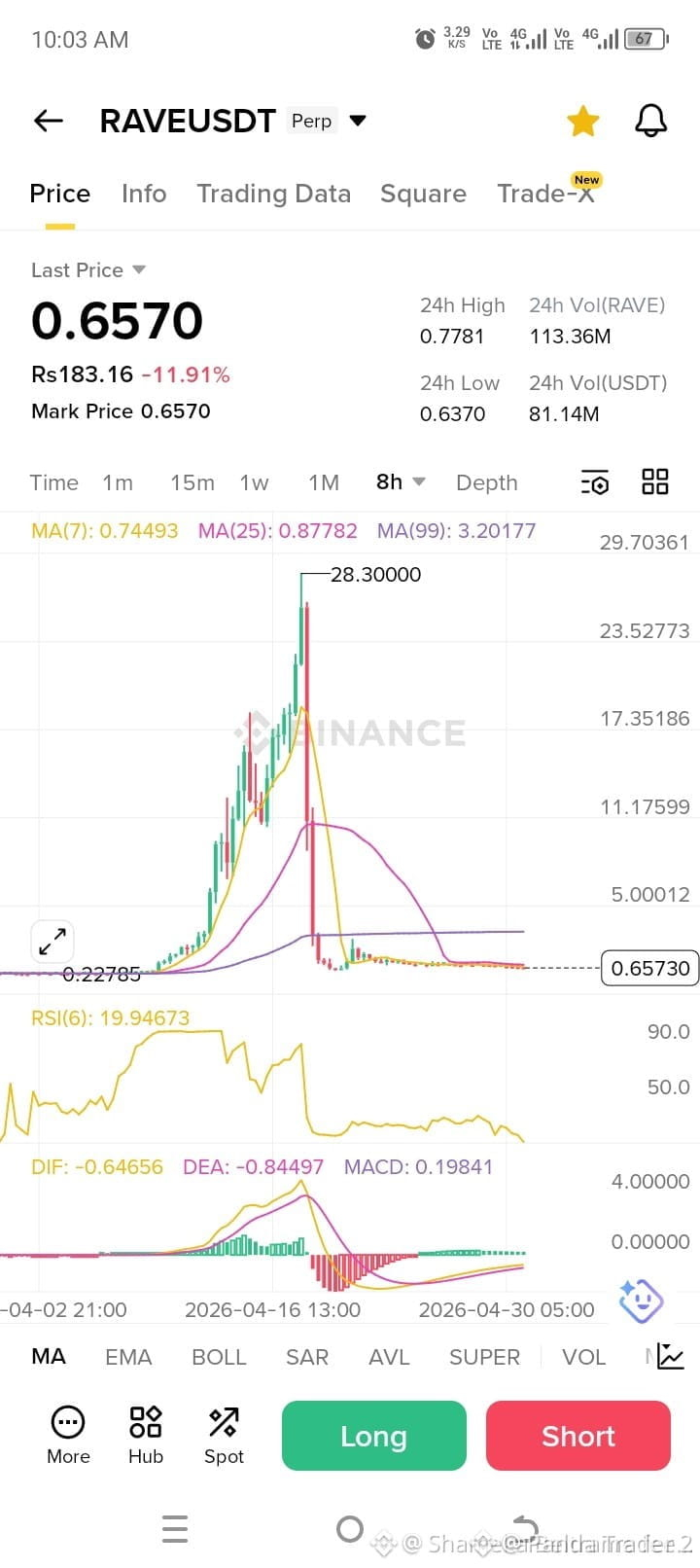Select the 1w chart interval
The width and height of the screenshot is (700, 1568).
point(255,482)
